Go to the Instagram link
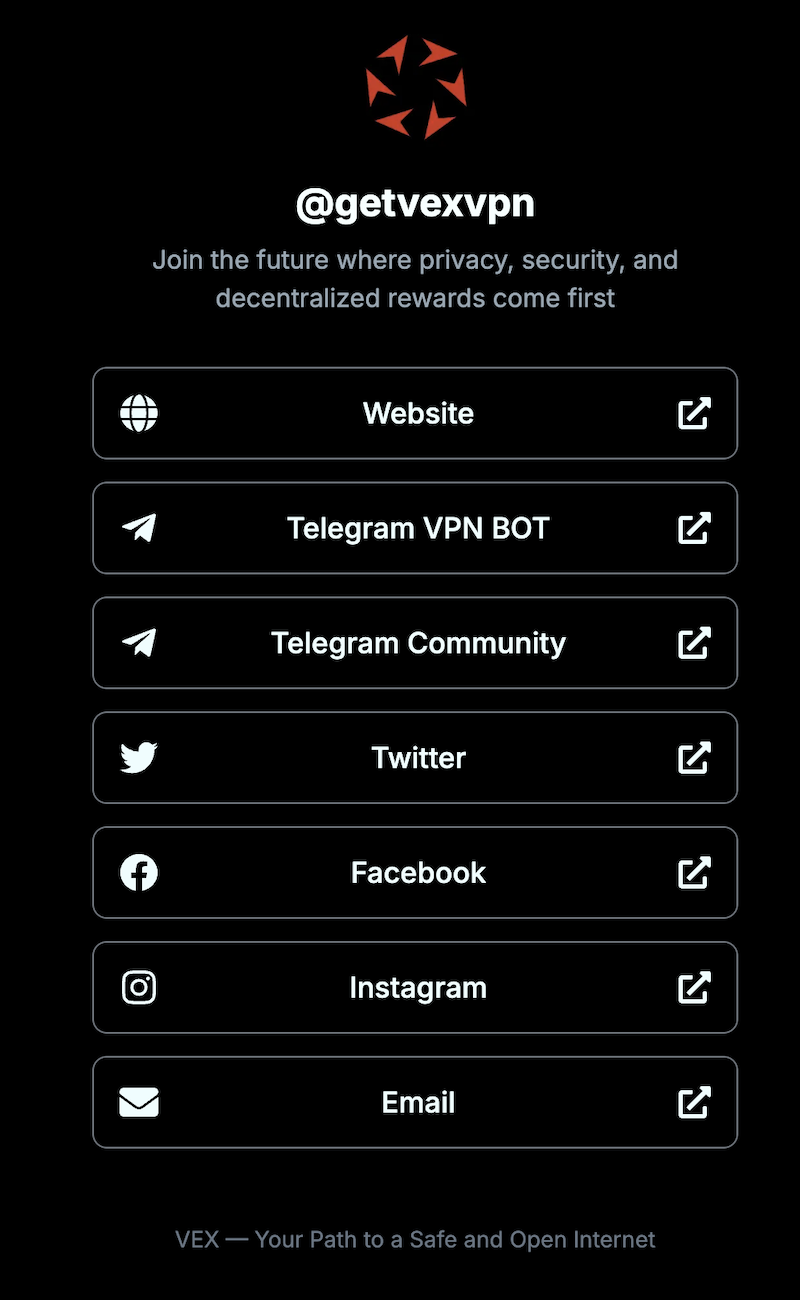Image resolution: width=800 pixels, height=1300 pixels. coord(415,988)
